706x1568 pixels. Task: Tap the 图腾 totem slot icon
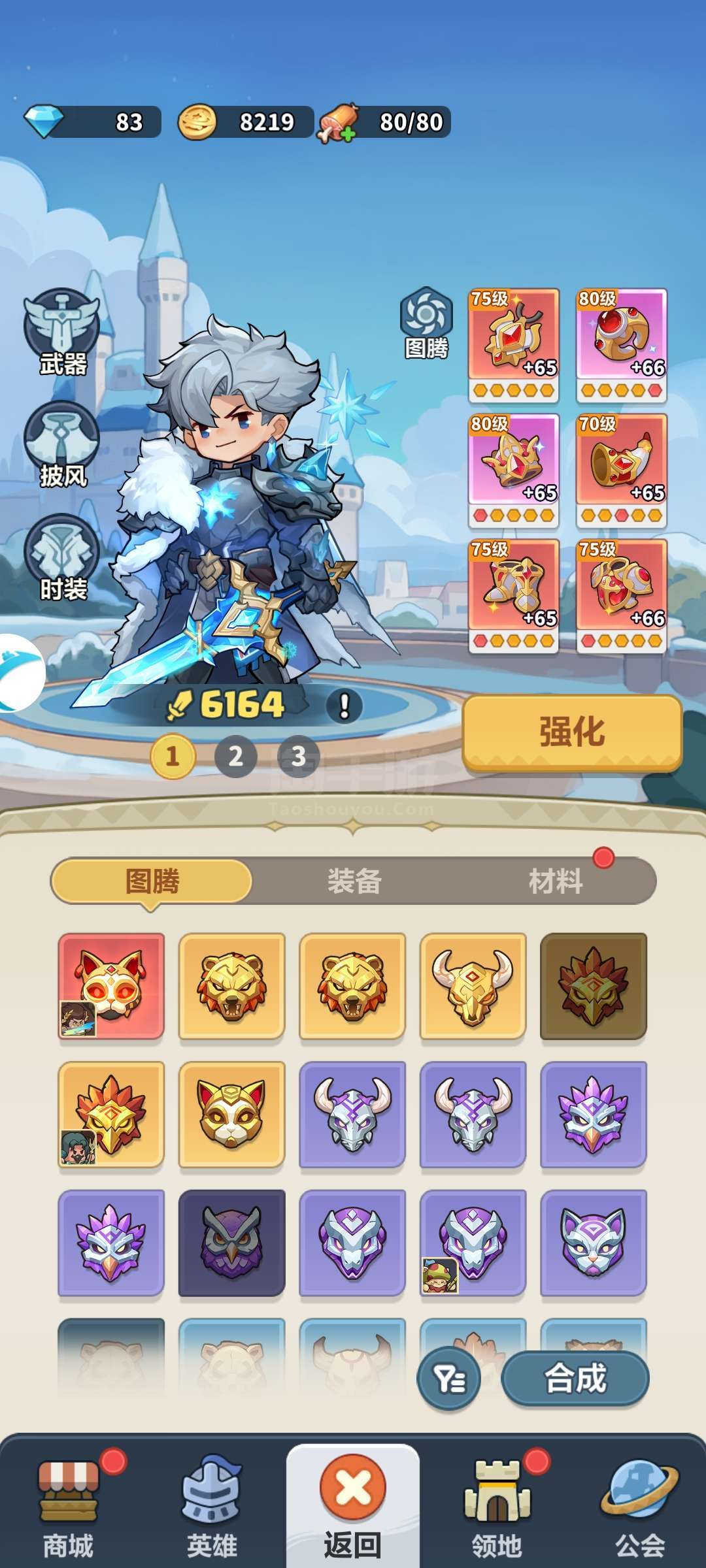pos(426,323)
